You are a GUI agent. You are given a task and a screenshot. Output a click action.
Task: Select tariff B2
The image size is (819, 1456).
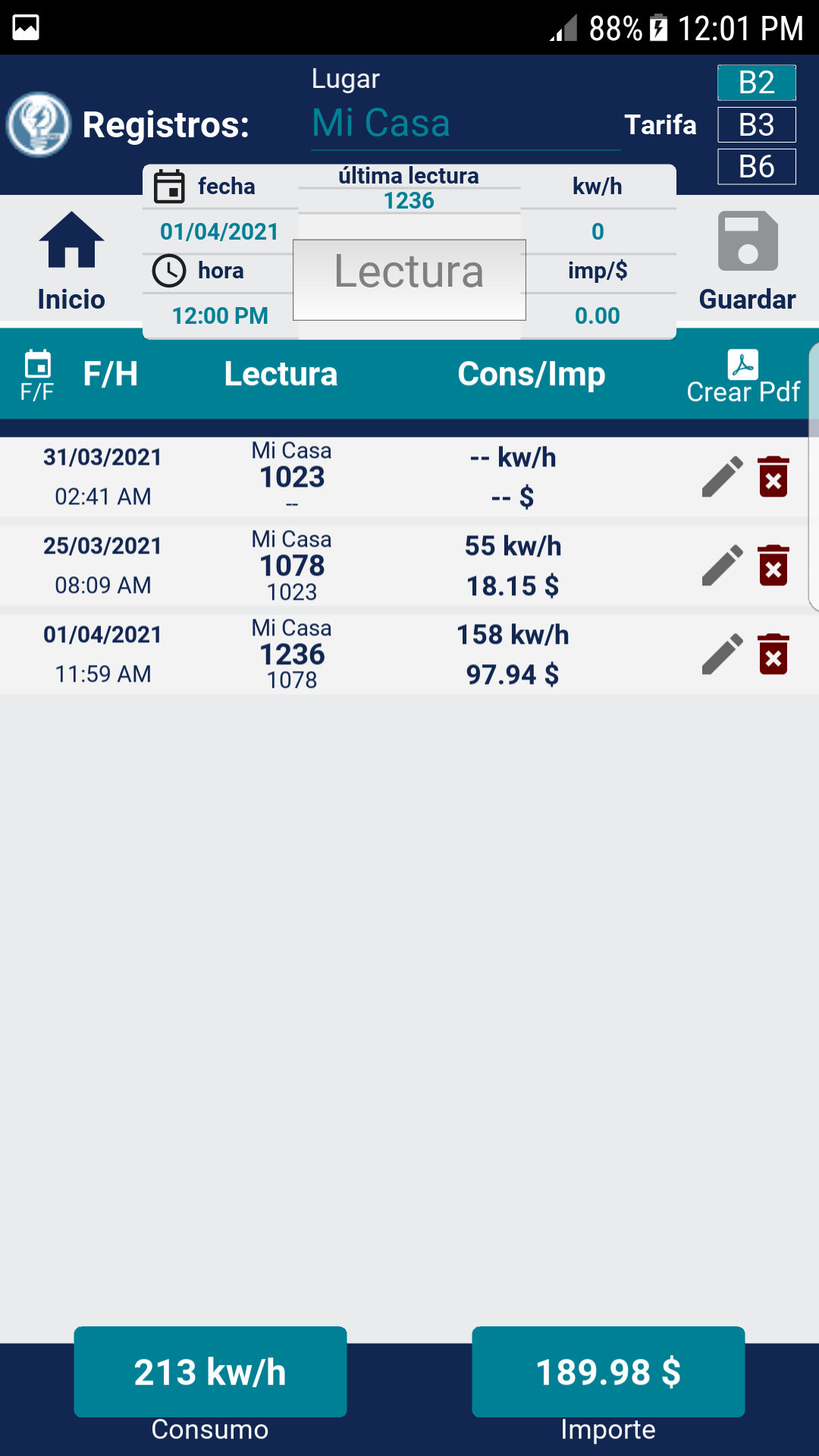click(x=756, y=83)
